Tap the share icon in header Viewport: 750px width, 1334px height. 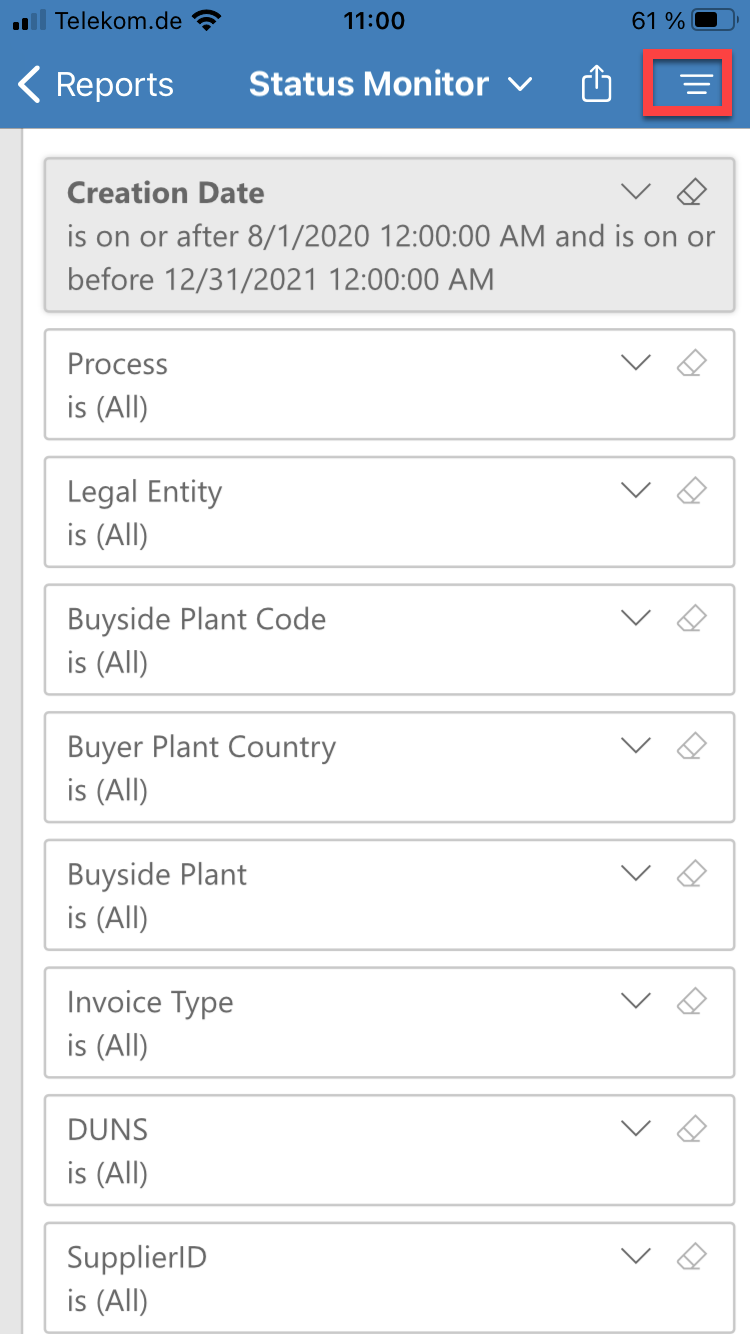[596, 84]
